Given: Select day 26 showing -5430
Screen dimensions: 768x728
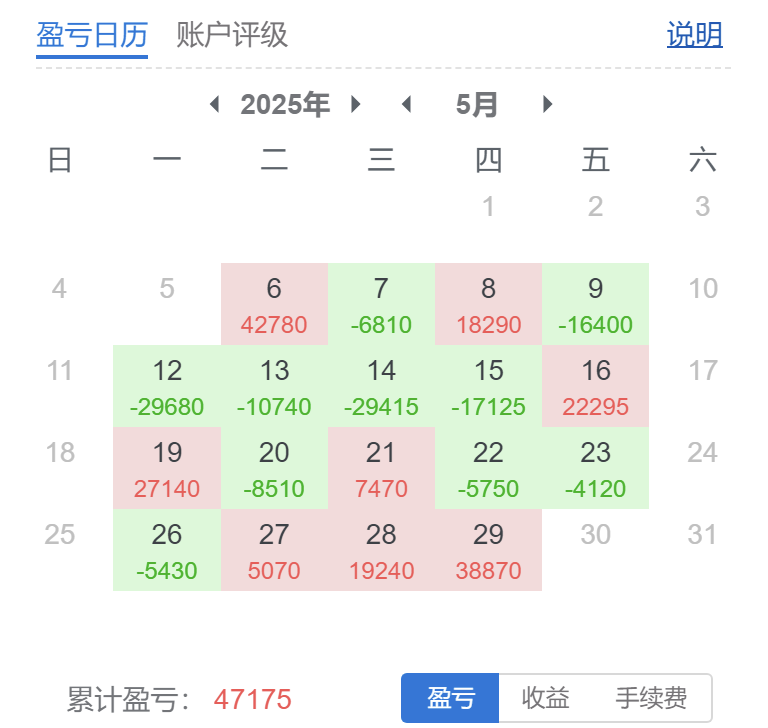Looking at the screenshot, I should [167, 550].
